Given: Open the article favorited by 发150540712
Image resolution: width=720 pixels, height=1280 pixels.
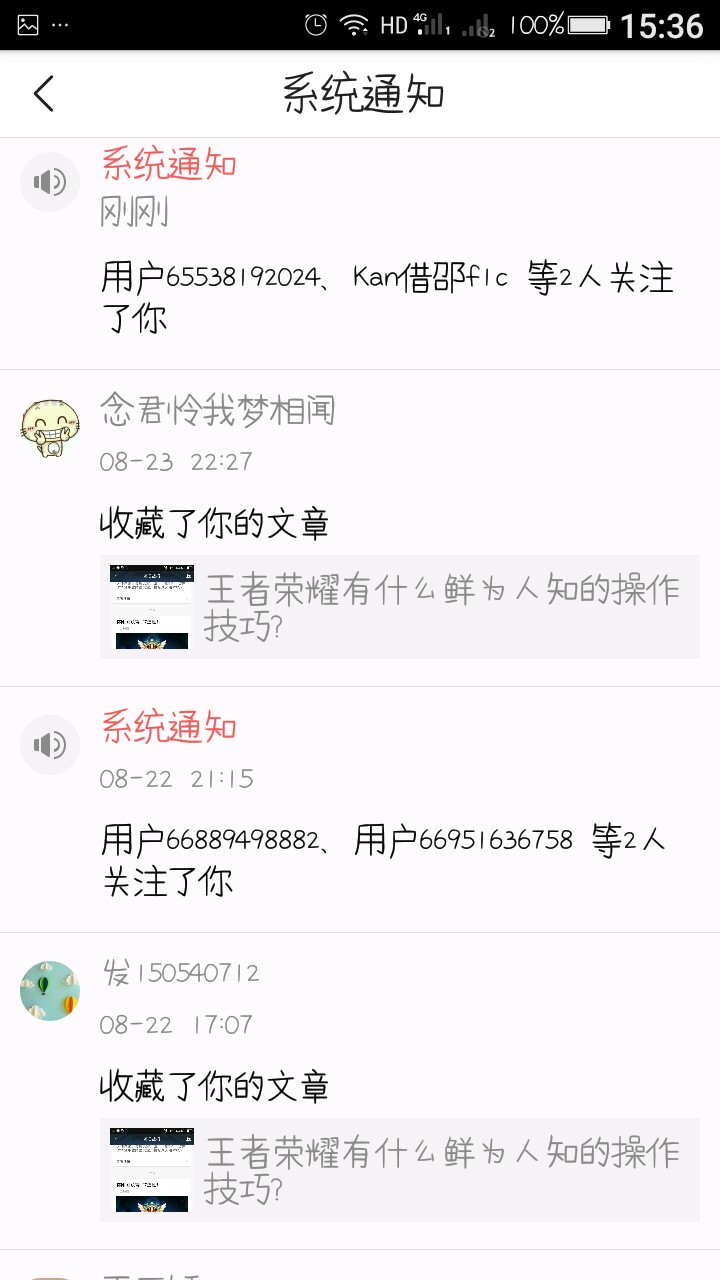Looking at the screenshot, I should point(400,1169).
